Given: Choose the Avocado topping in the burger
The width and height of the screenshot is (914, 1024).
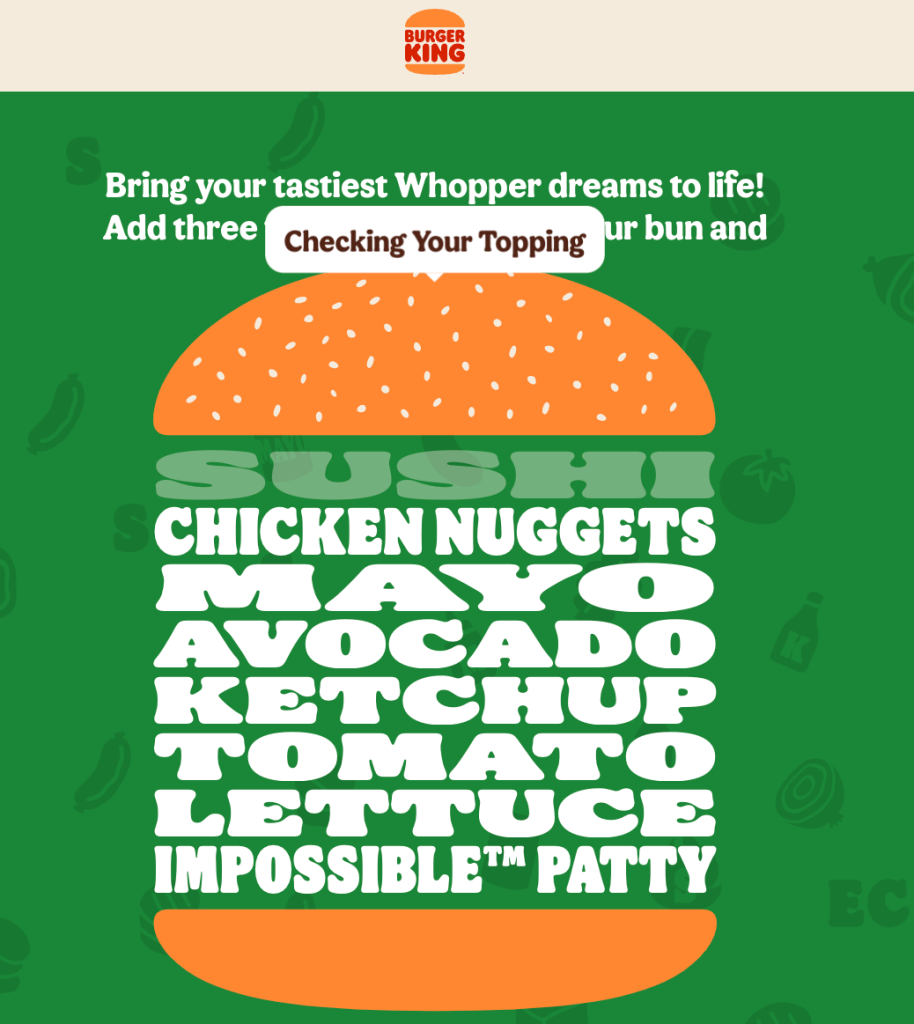Looking at the screenshot, I should click(x=435, y=644).
